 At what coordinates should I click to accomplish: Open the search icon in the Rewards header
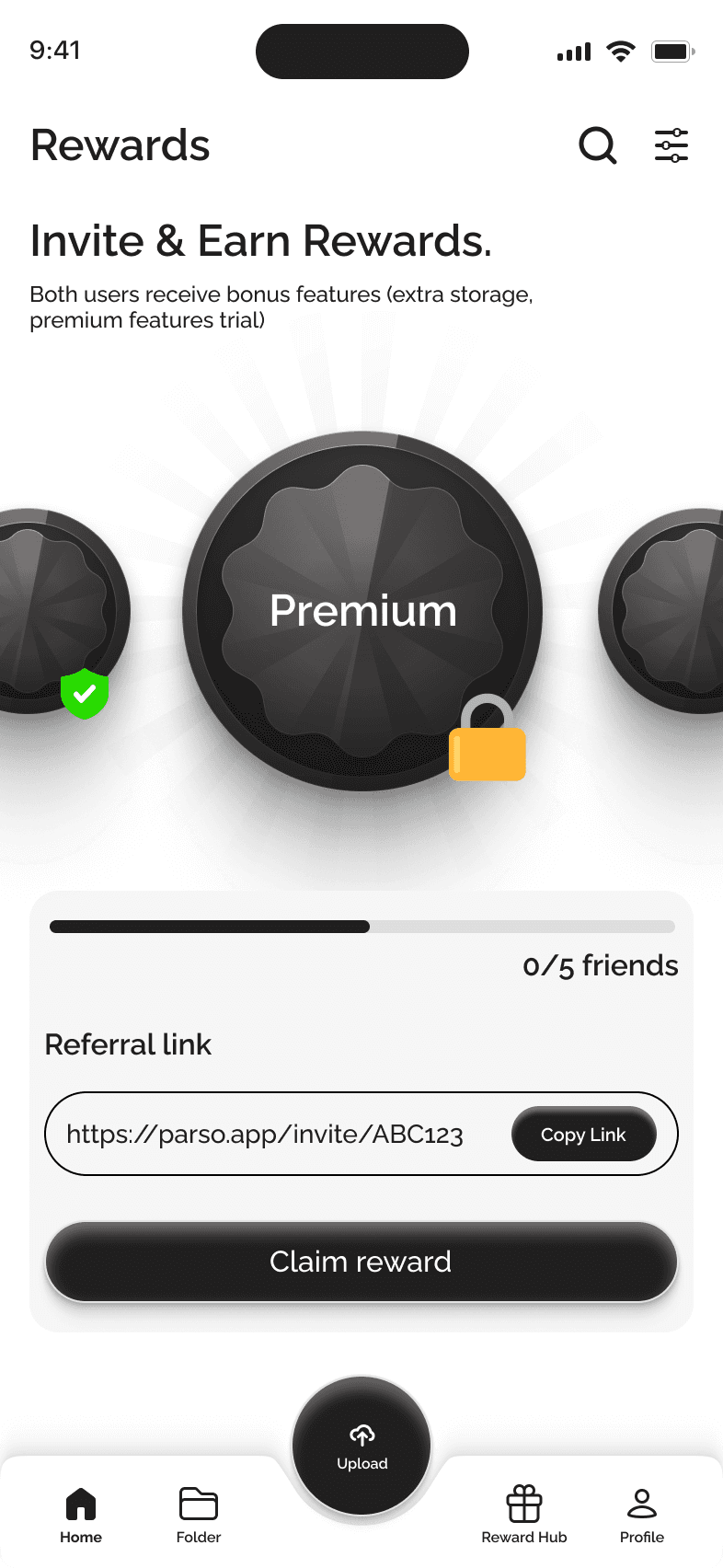[x=598, y=145]
